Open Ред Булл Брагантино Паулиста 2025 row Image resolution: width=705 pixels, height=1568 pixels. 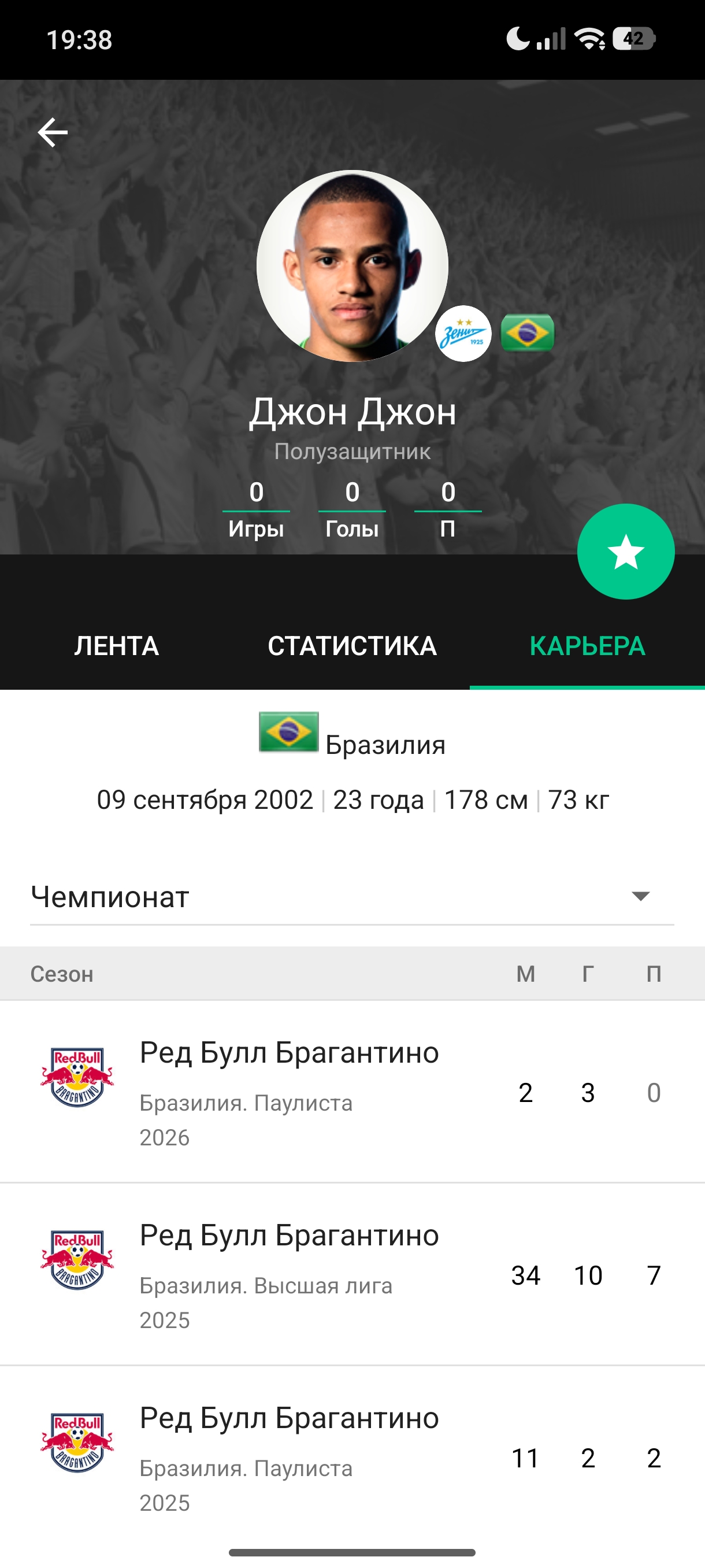point(352,1457)
